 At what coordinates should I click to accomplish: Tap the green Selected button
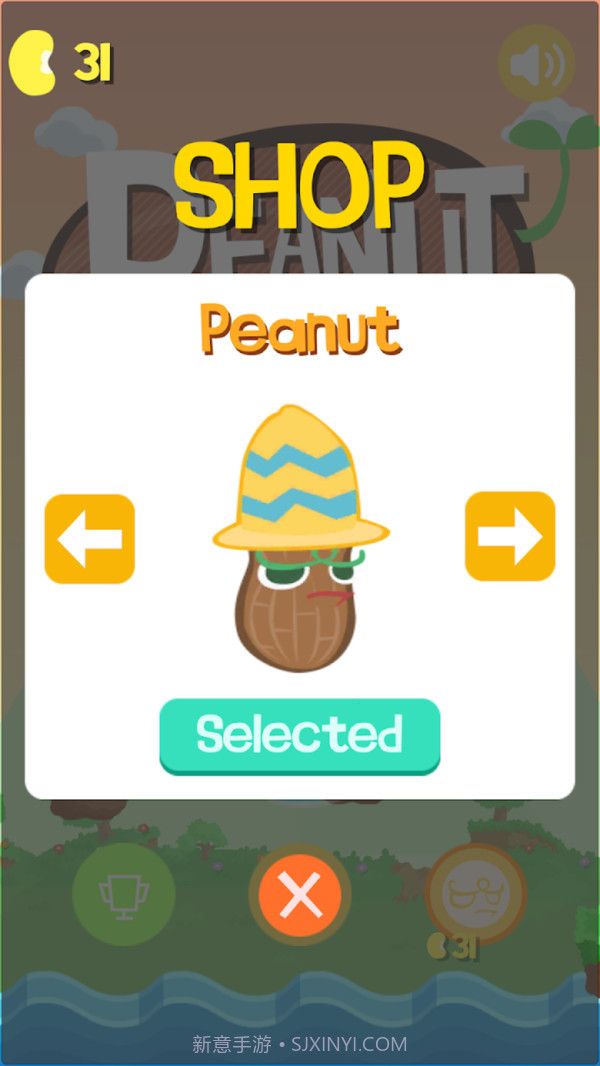(x=299, y=735)
